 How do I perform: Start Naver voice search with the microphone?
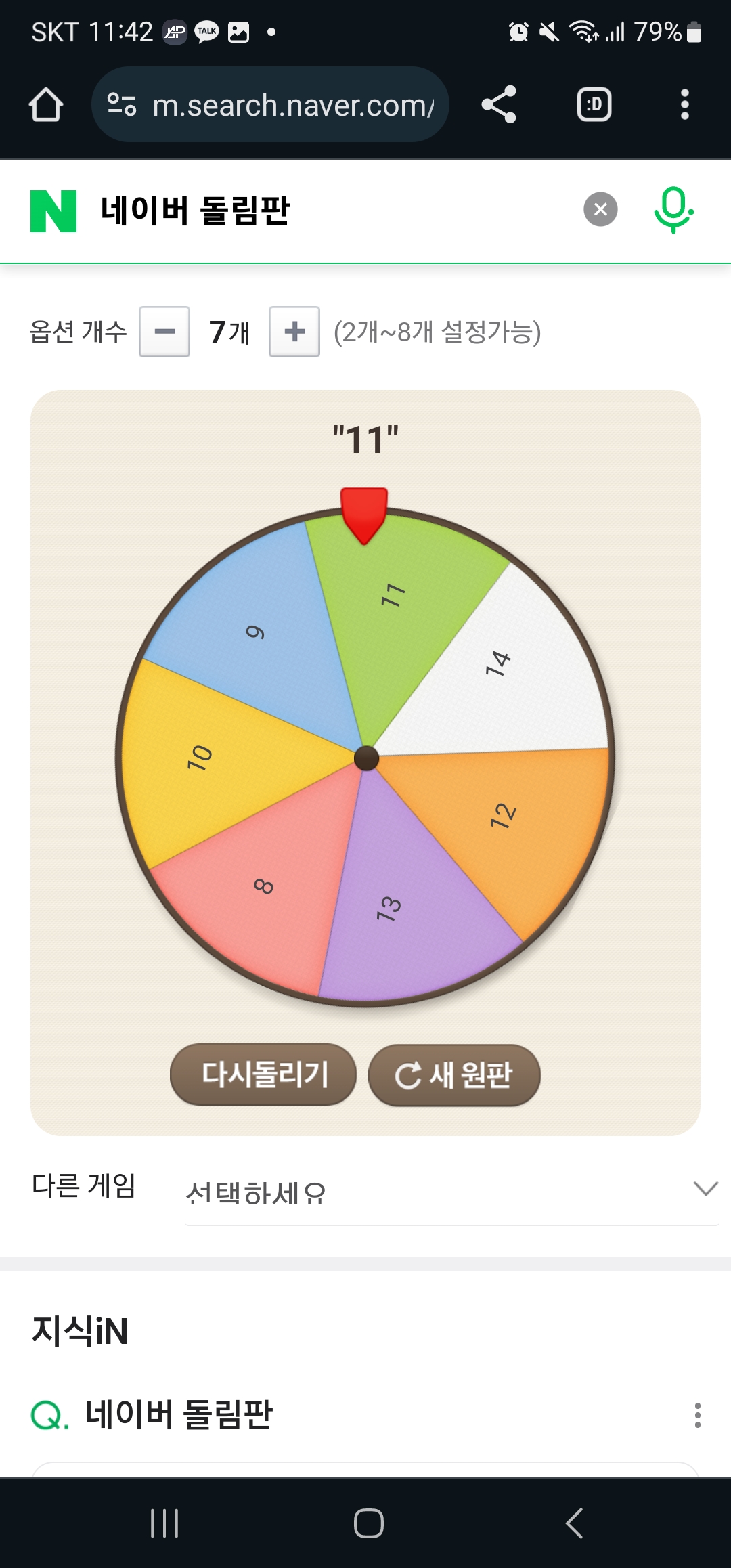click(673, 210)
